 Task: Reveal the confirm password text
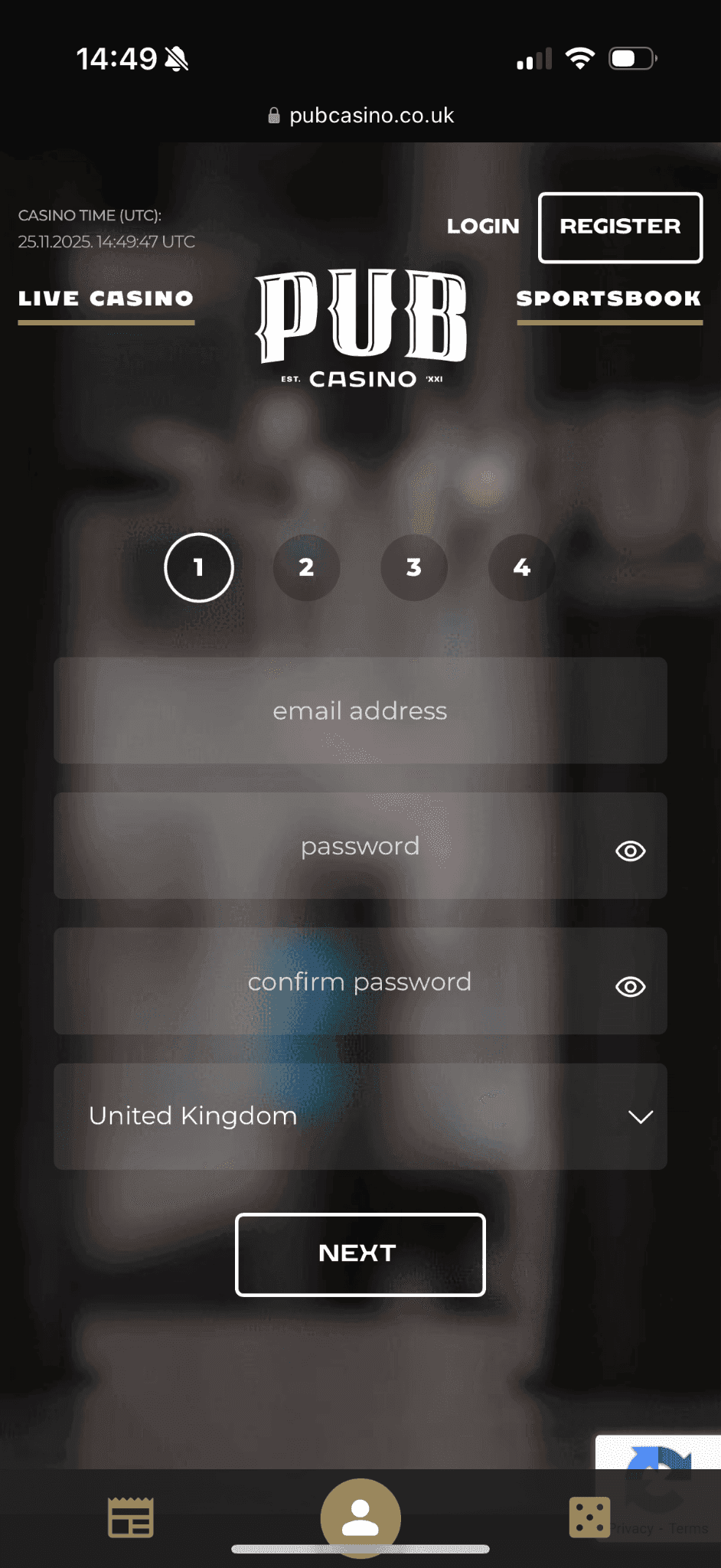pyautogui.click(x=630, y=987)
